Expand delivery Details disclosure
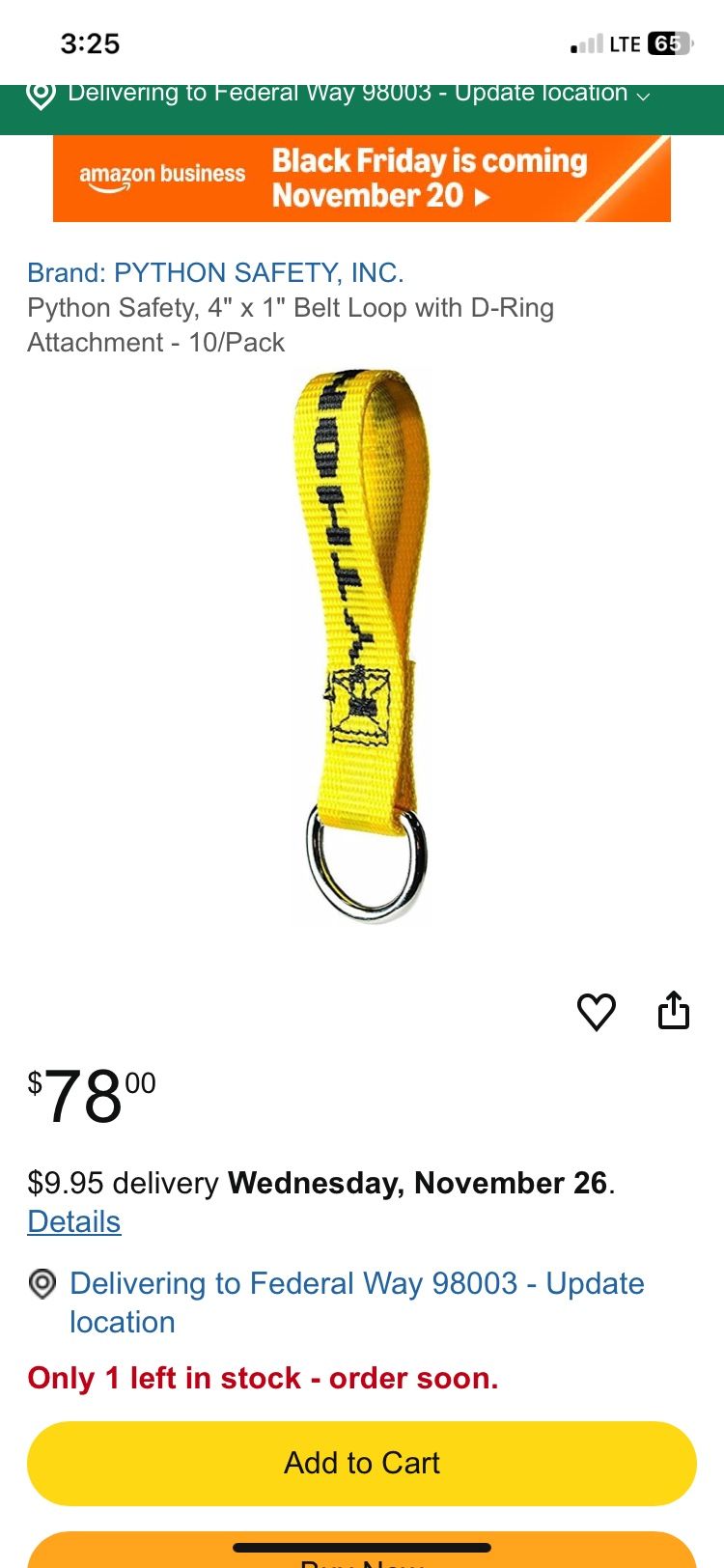The width and height of the screenshot is (724, 1568). click(72, 1221)
